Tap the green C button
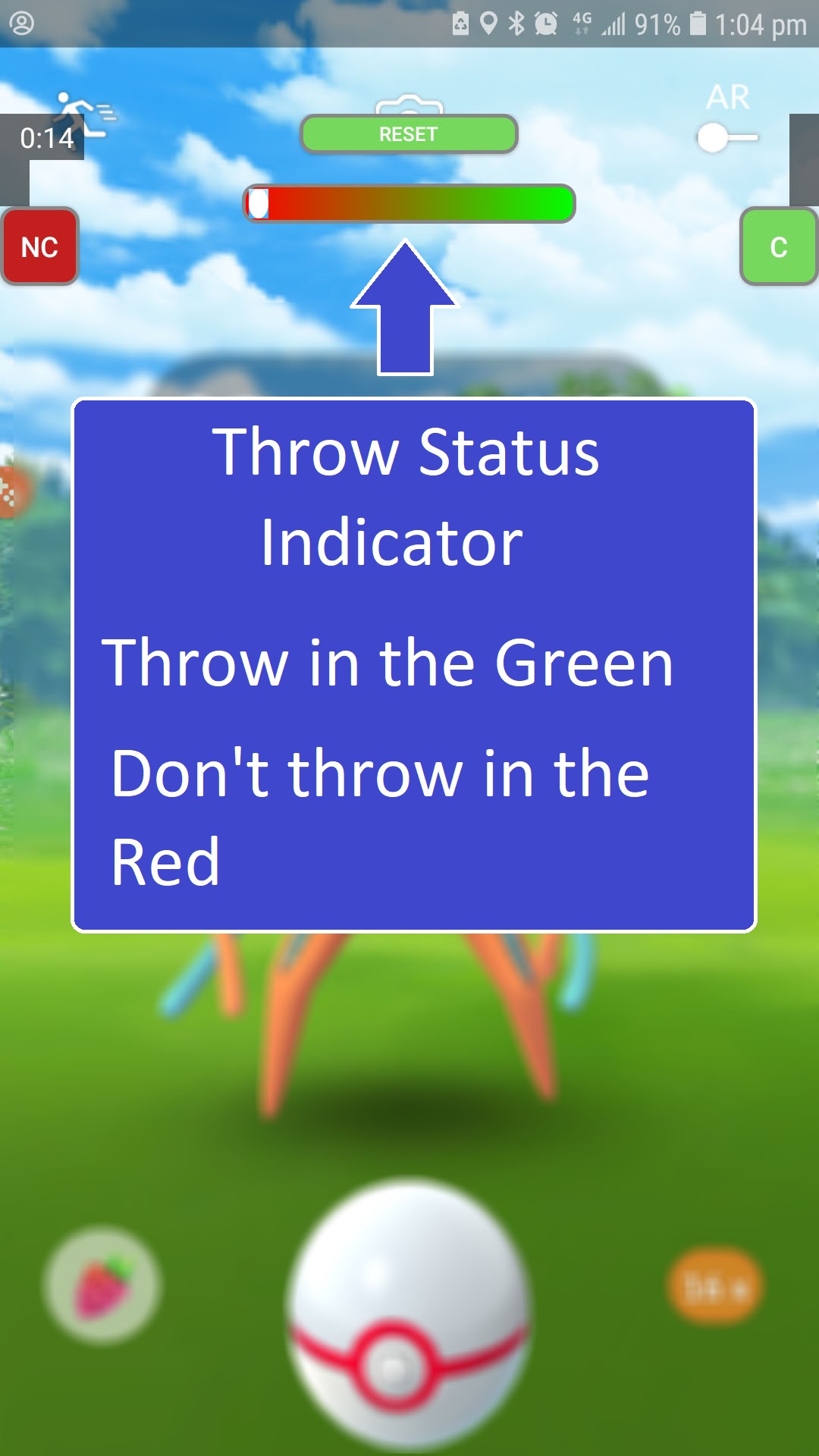 778,246
